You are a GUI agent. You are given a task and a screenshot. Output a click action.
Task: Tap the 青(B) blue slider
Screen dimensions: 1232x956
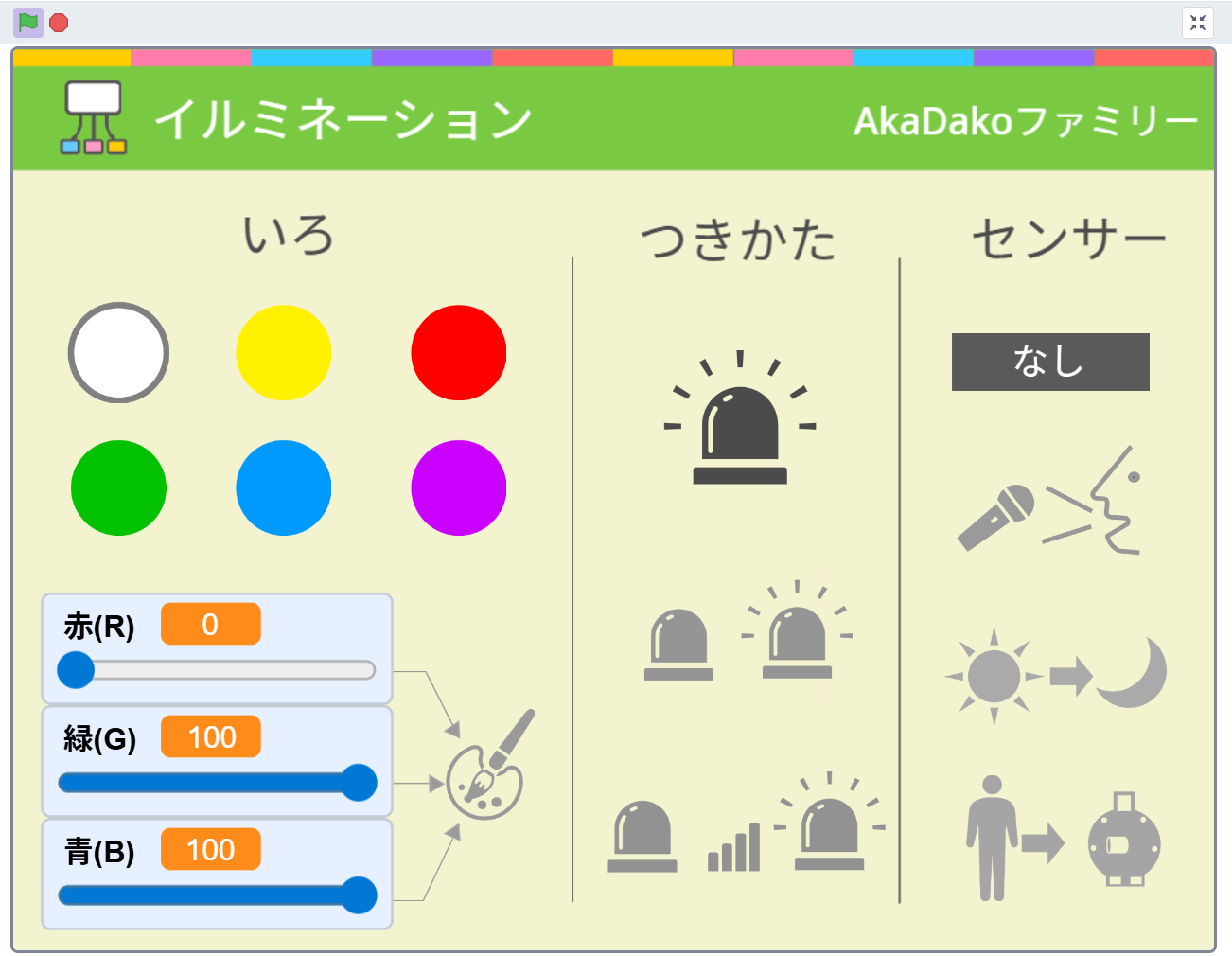coord(216,895)
